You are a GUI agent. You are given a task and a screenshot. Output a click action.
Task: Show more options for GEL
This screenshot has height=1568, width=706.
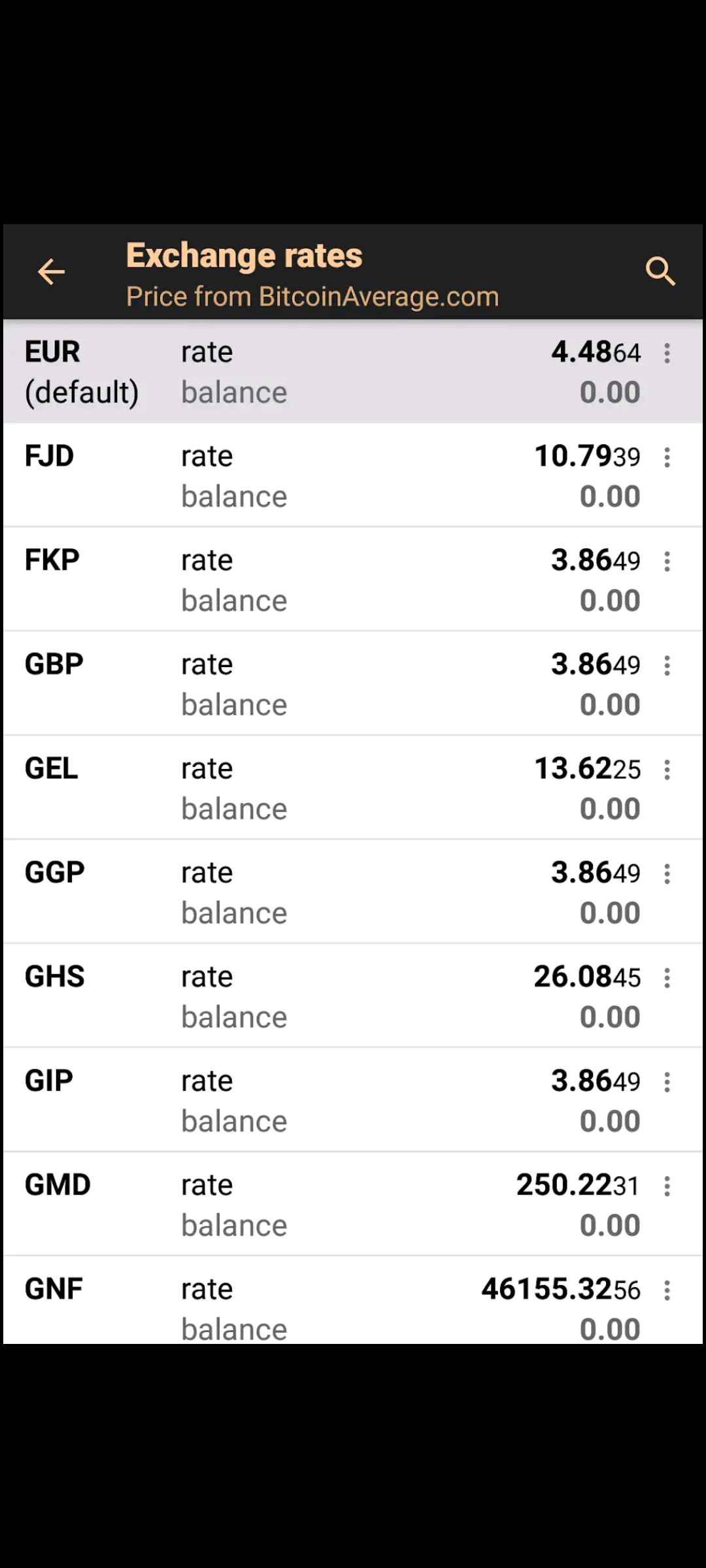point(667,770)
